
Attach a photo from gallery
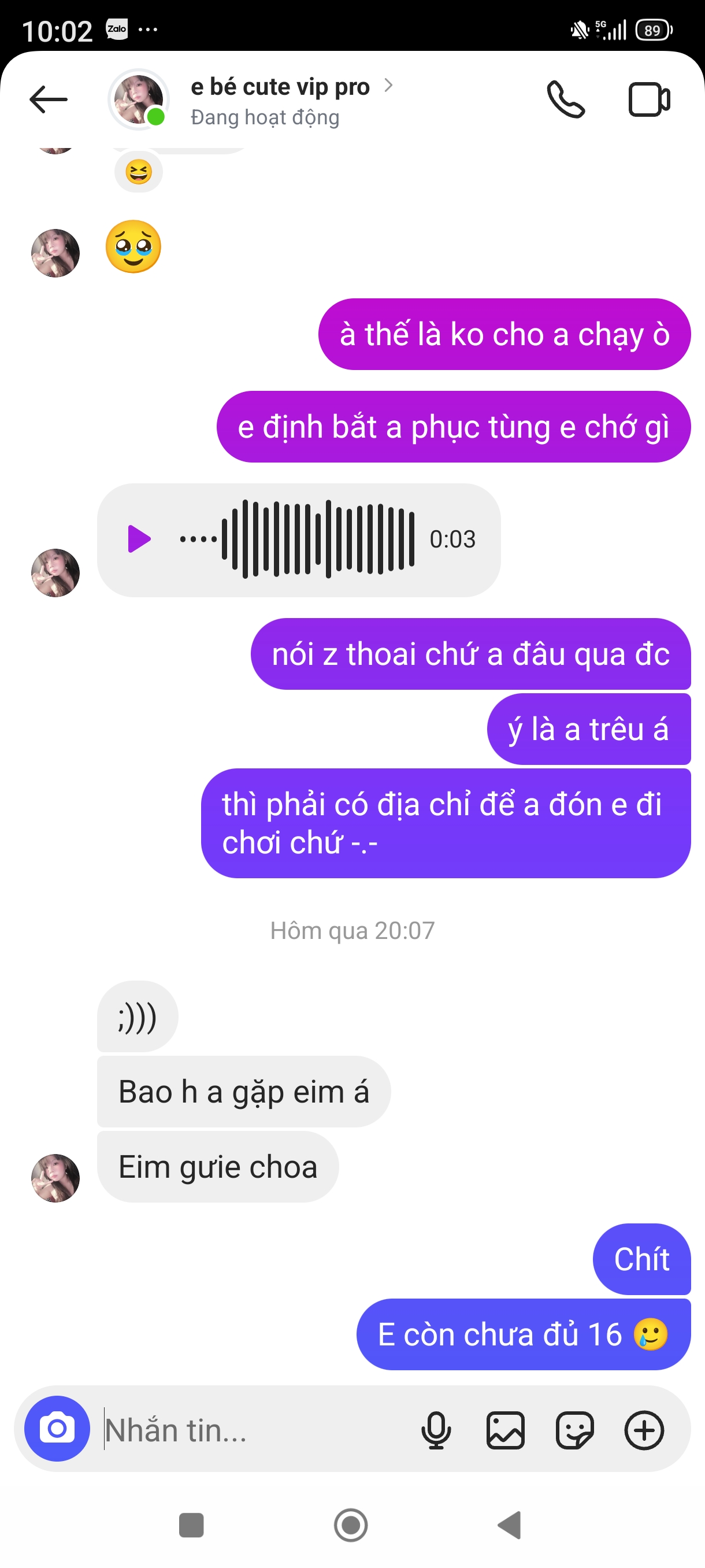coord(506,1430)
